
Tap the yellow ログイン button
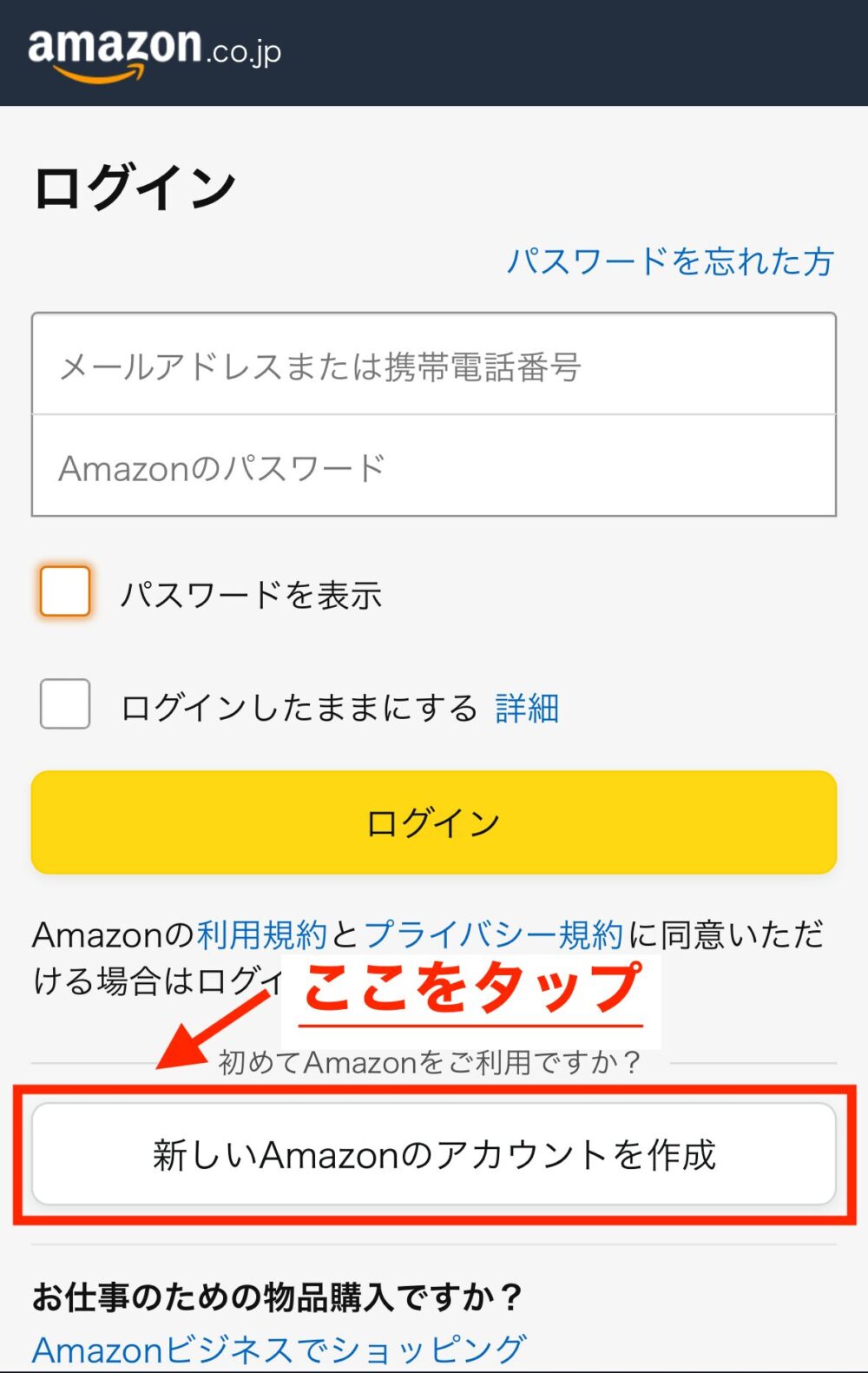point(434,822)
